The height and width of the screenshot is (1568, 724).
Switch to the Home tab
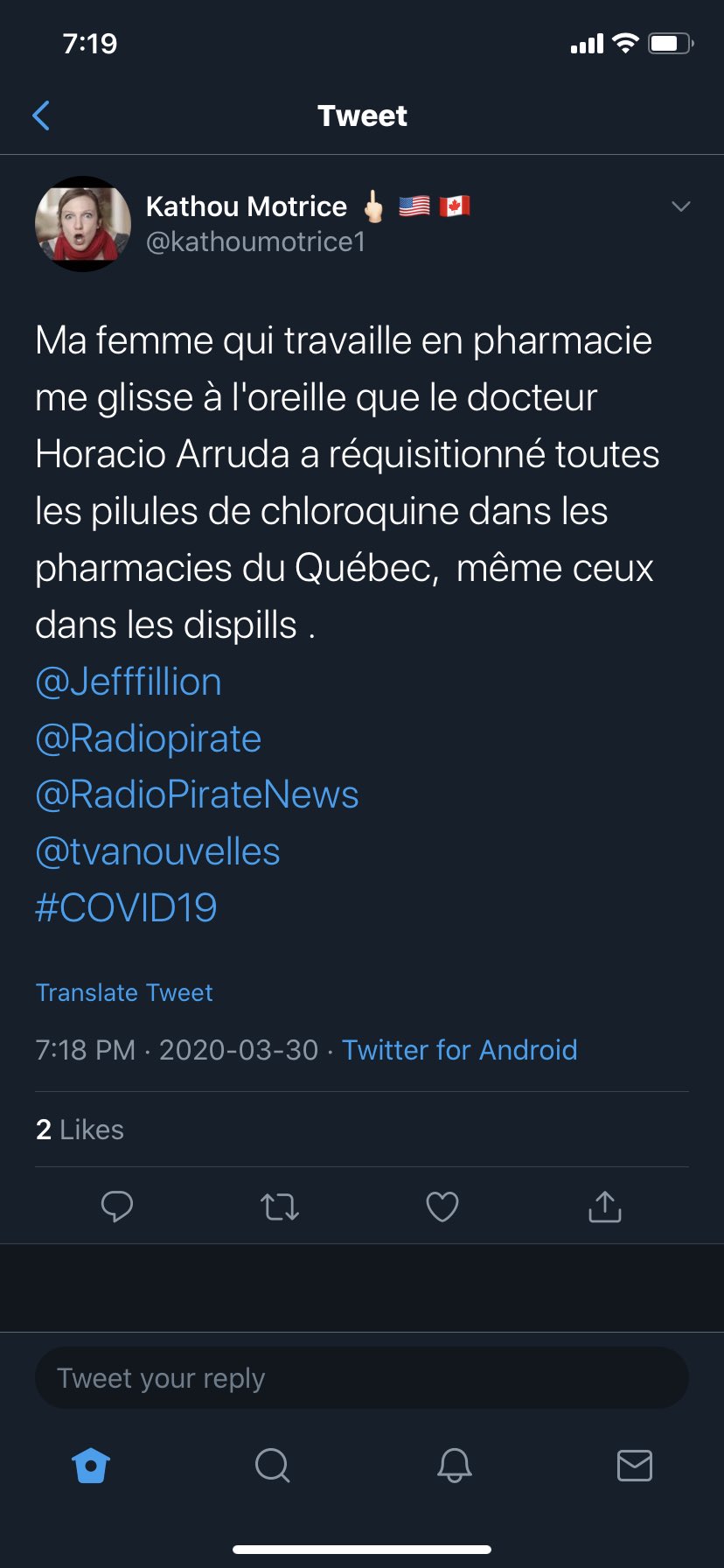click(x=91, y=1465)
